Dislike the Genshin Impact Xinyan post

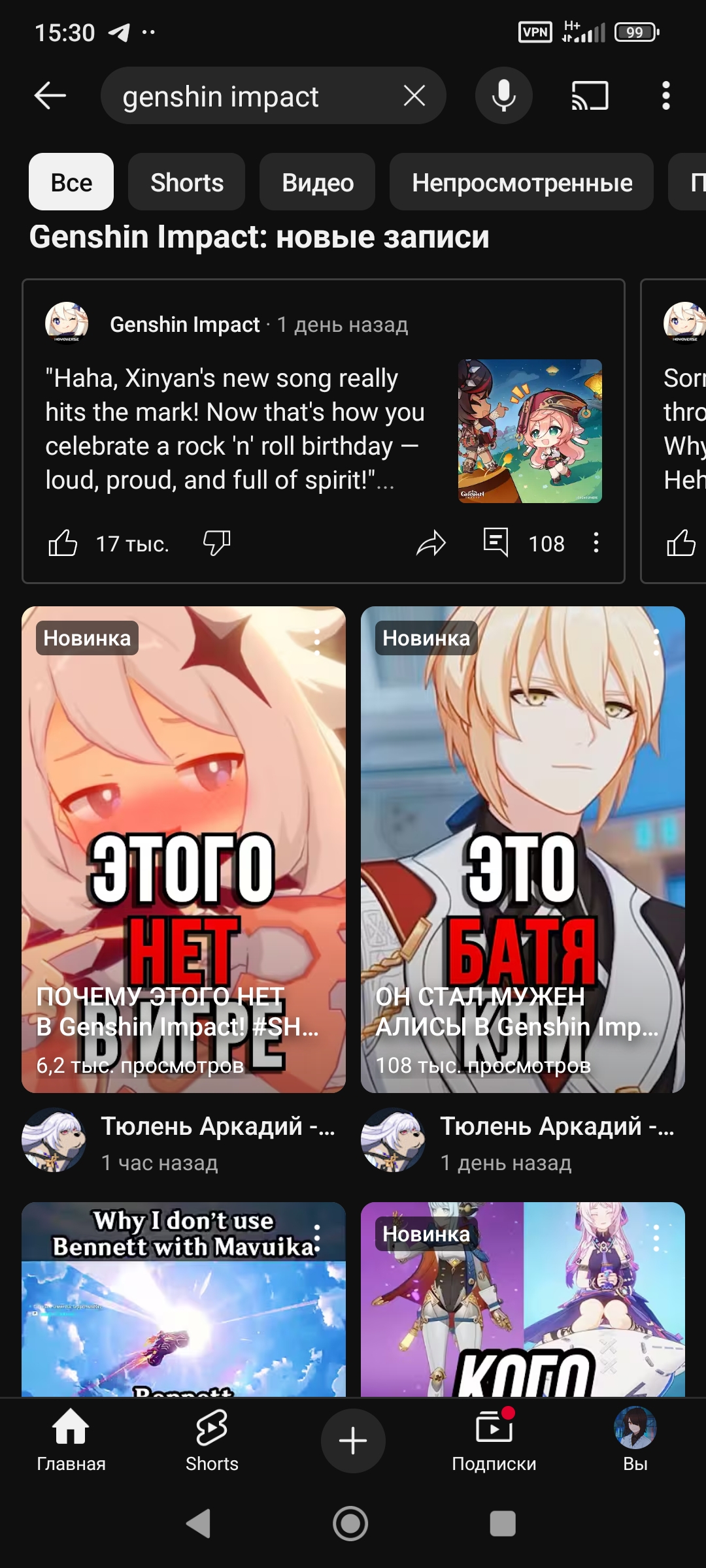[217, 543]
